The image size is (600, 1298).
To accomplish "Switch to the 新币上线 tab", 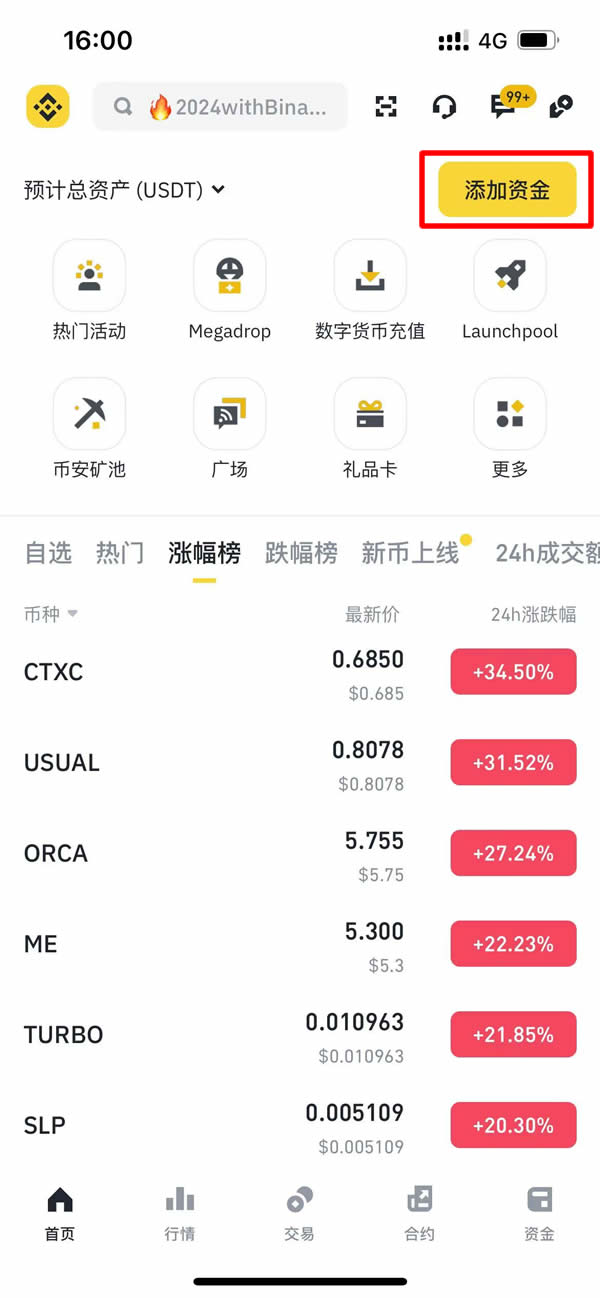I will pos(410,553).
